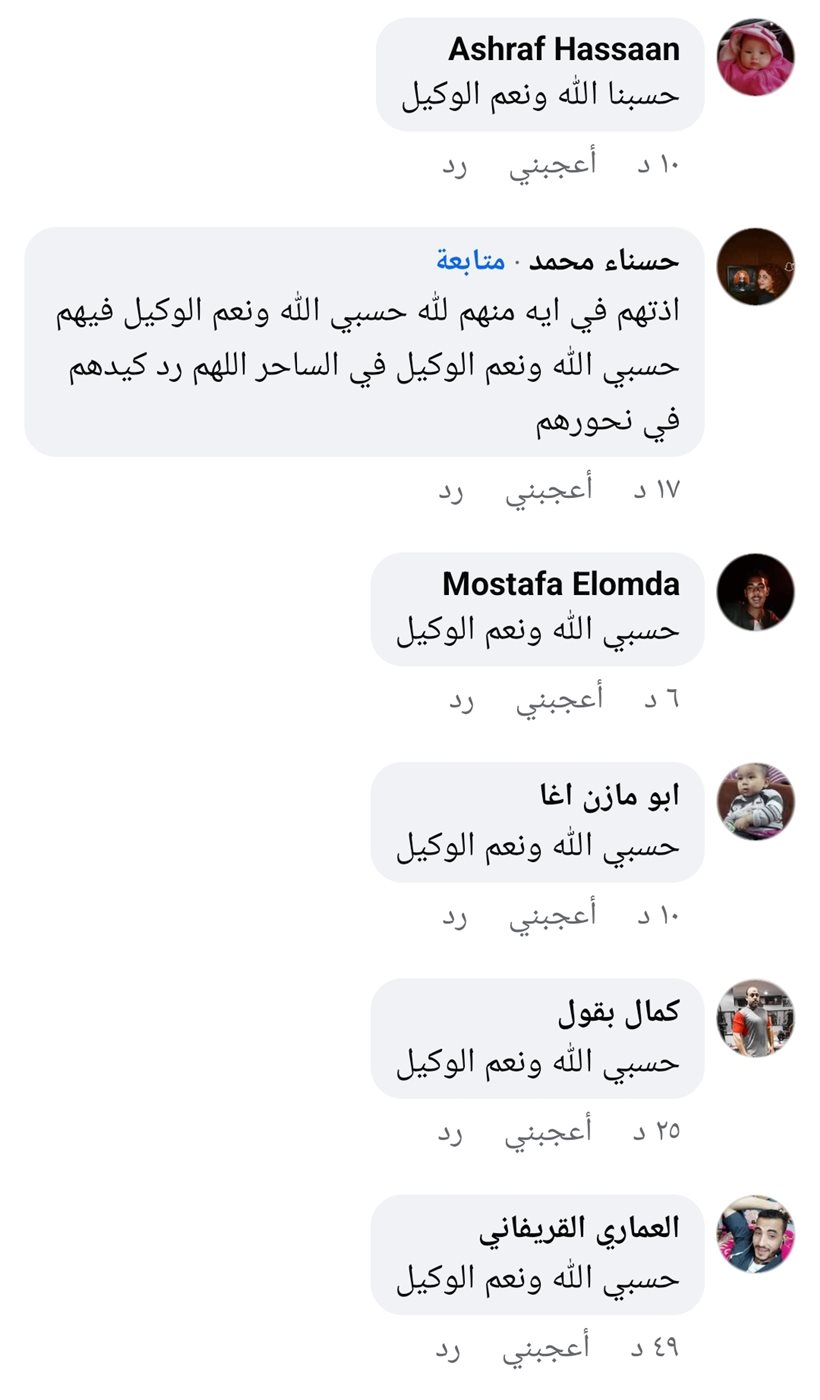Like حسناء محمد's comment
The height and width of the screenshot is (1400, 820).
point(548,490)
